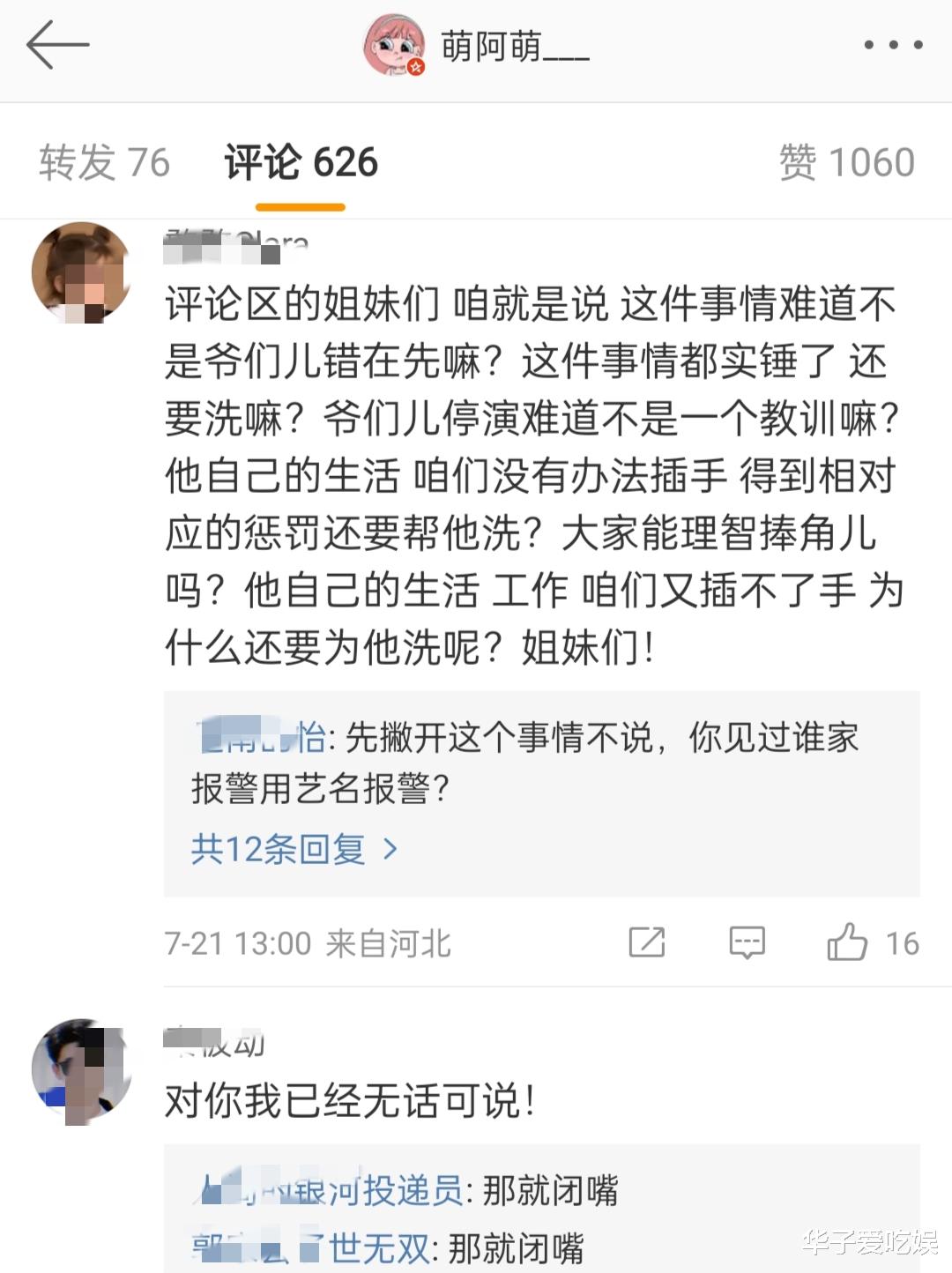Click the share icon under the first comment
The width and height of the screenshot is (952, 1273).
tap(648, 942)
